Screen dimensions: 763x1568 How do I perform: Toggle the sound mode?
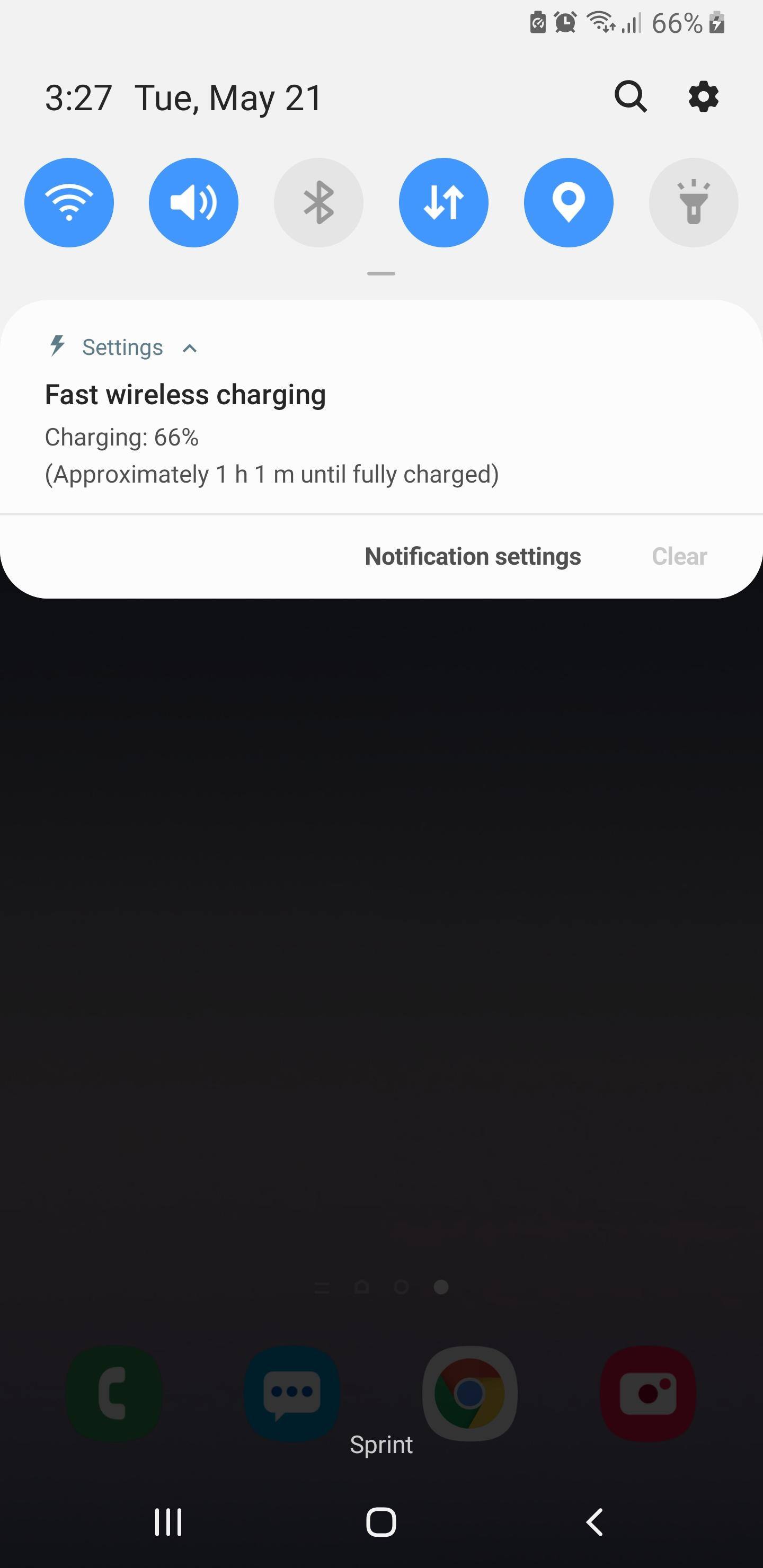pyautogui.click(x=193, y=203)
